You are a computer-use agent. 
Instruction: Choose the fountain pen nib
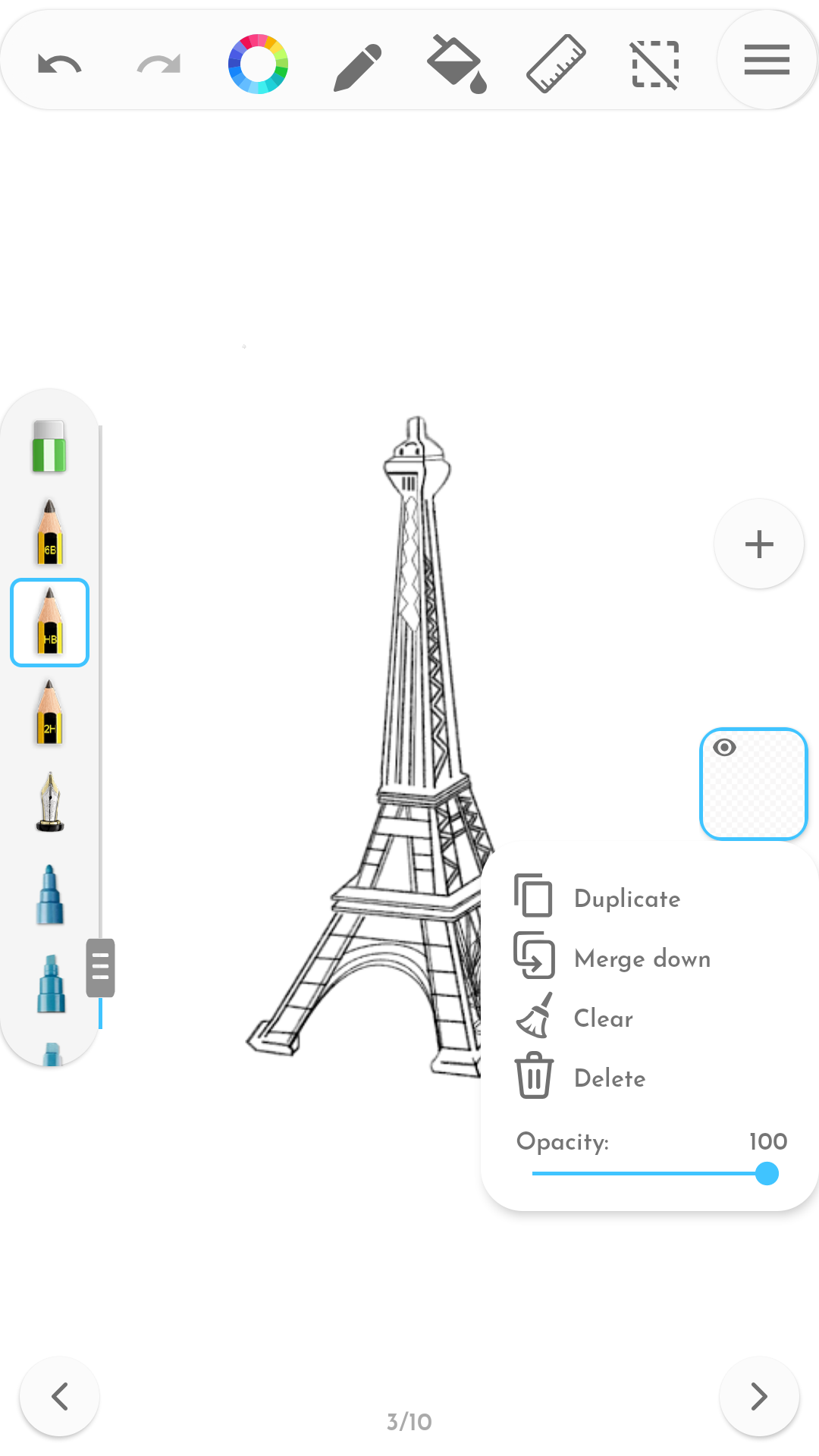50,802
